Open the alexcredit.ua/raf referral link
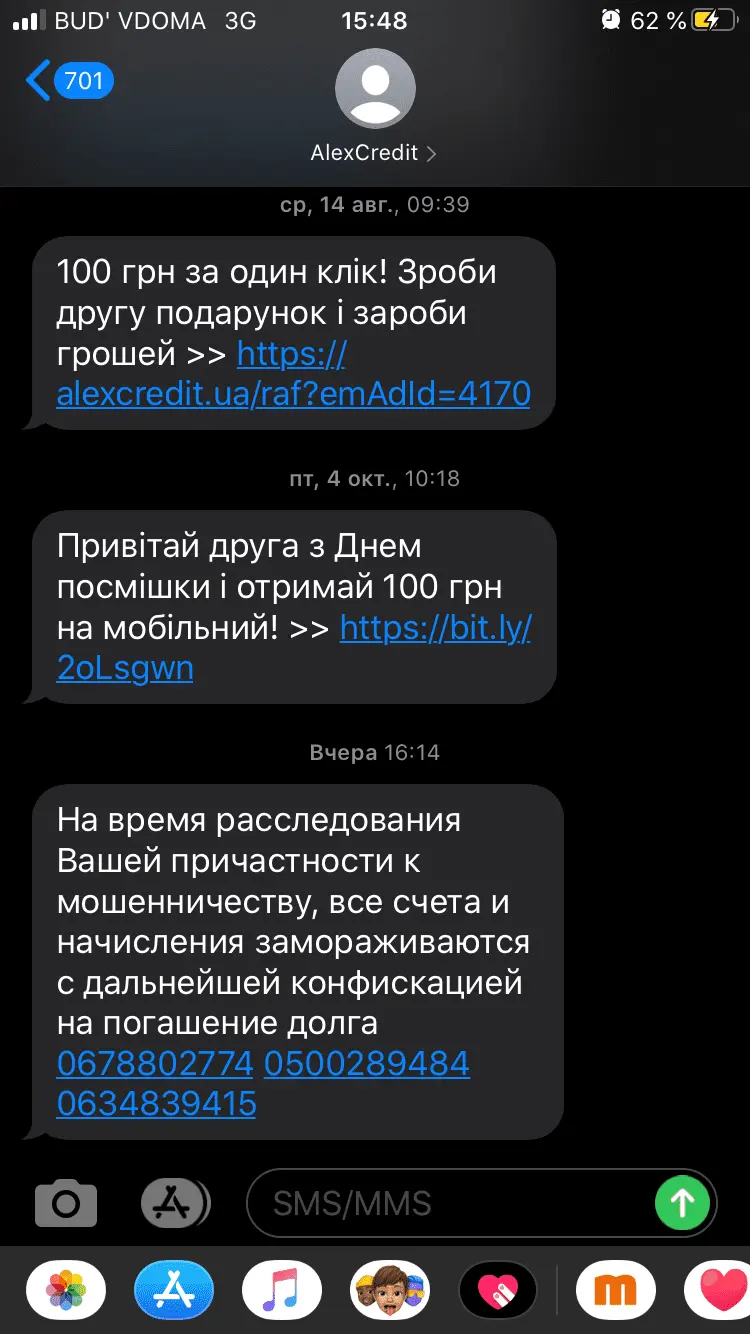 click(293, 393)
